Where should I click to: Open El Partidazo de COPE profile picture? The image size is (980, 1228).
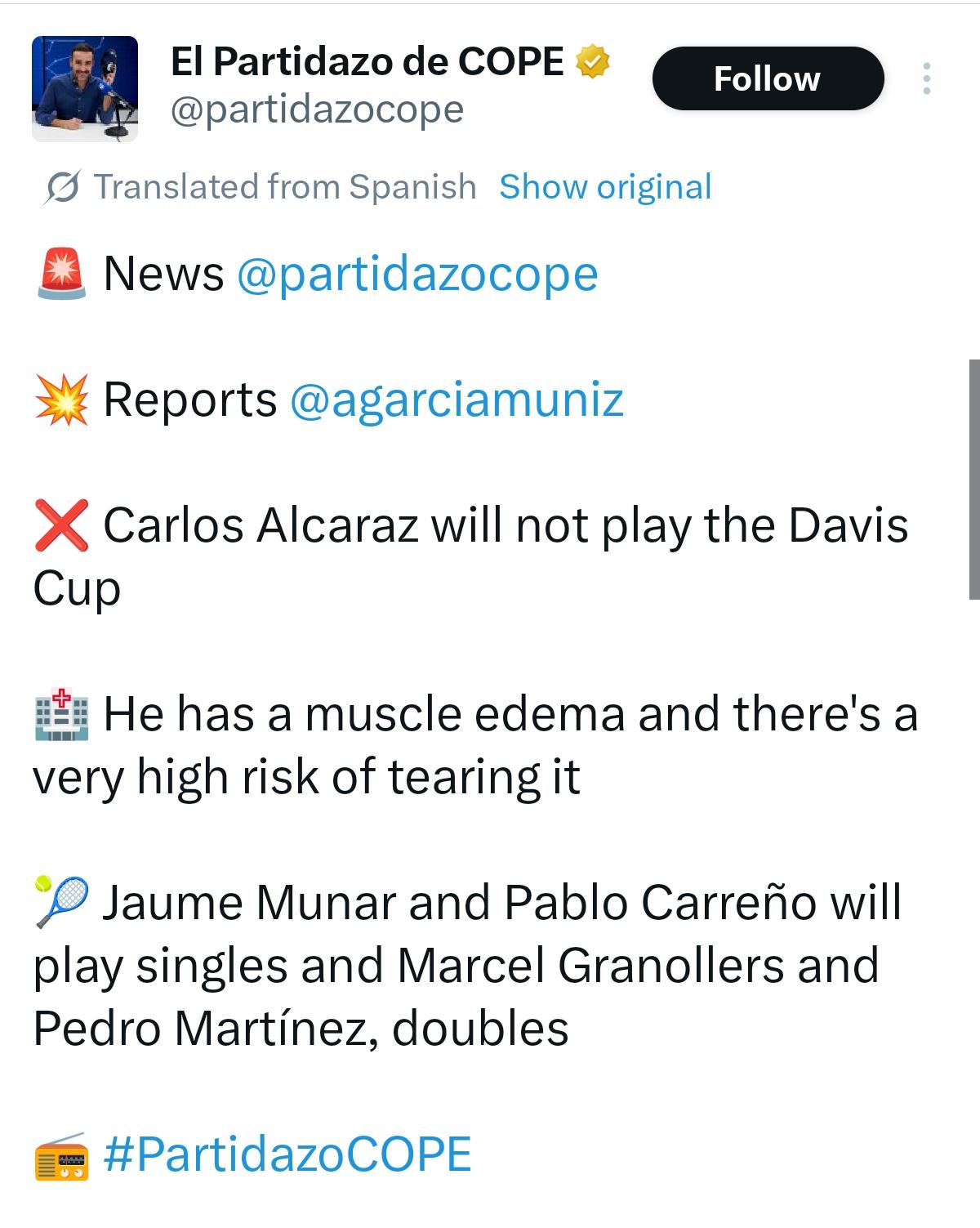click(x=85, y=88)
